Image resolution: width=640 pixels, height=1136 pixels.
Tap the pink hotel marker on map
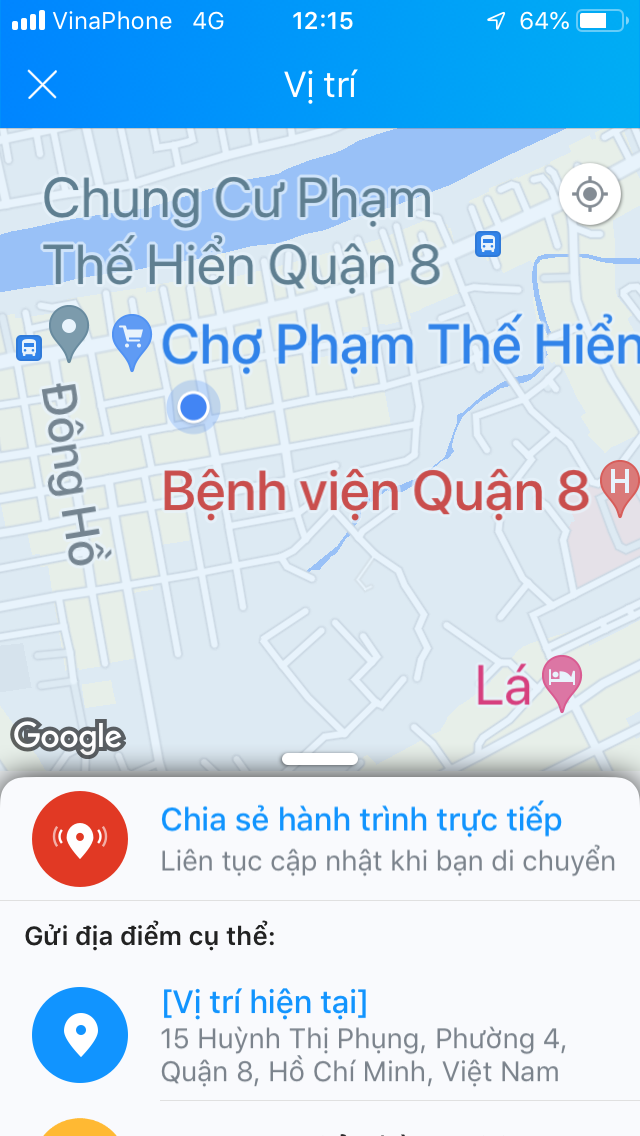click(x=562, y=680)
